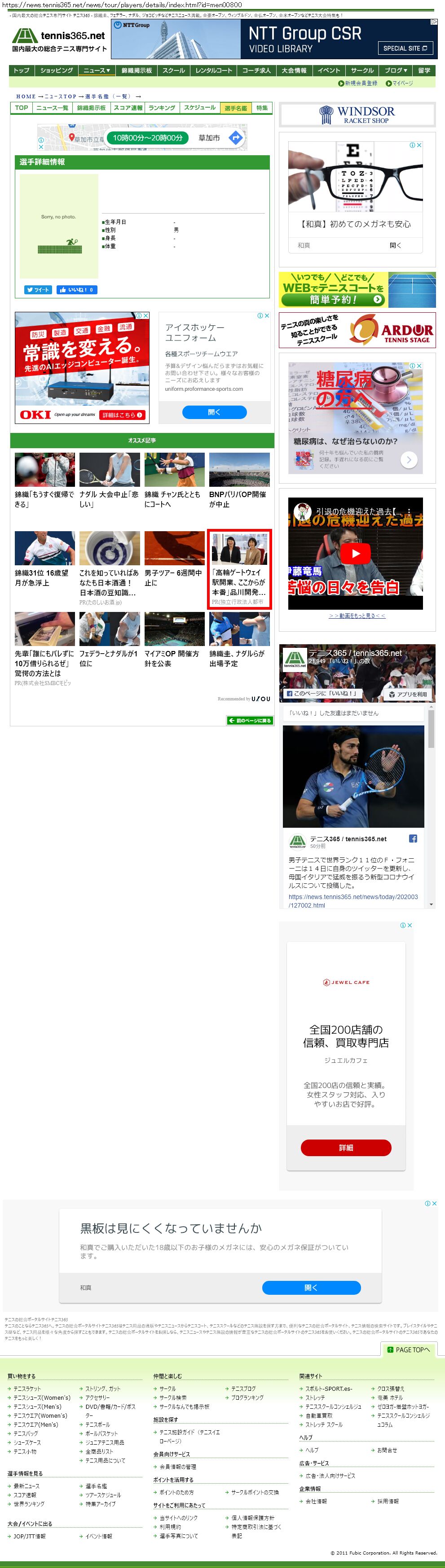Open the 動画をもっと見る link

[x=357, y=616]
